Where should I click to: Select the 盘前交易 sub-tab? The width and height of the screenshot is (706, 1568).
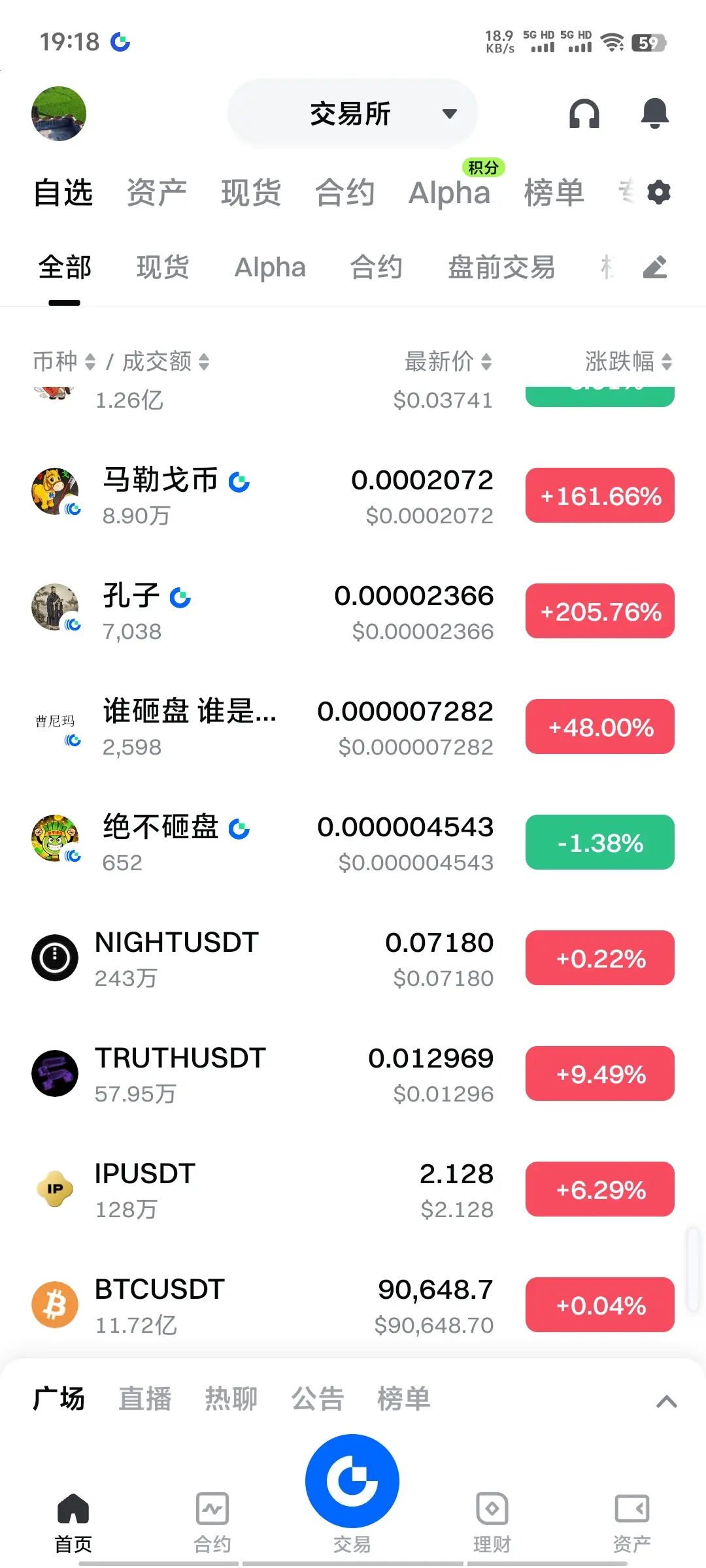tap(501, 267)
